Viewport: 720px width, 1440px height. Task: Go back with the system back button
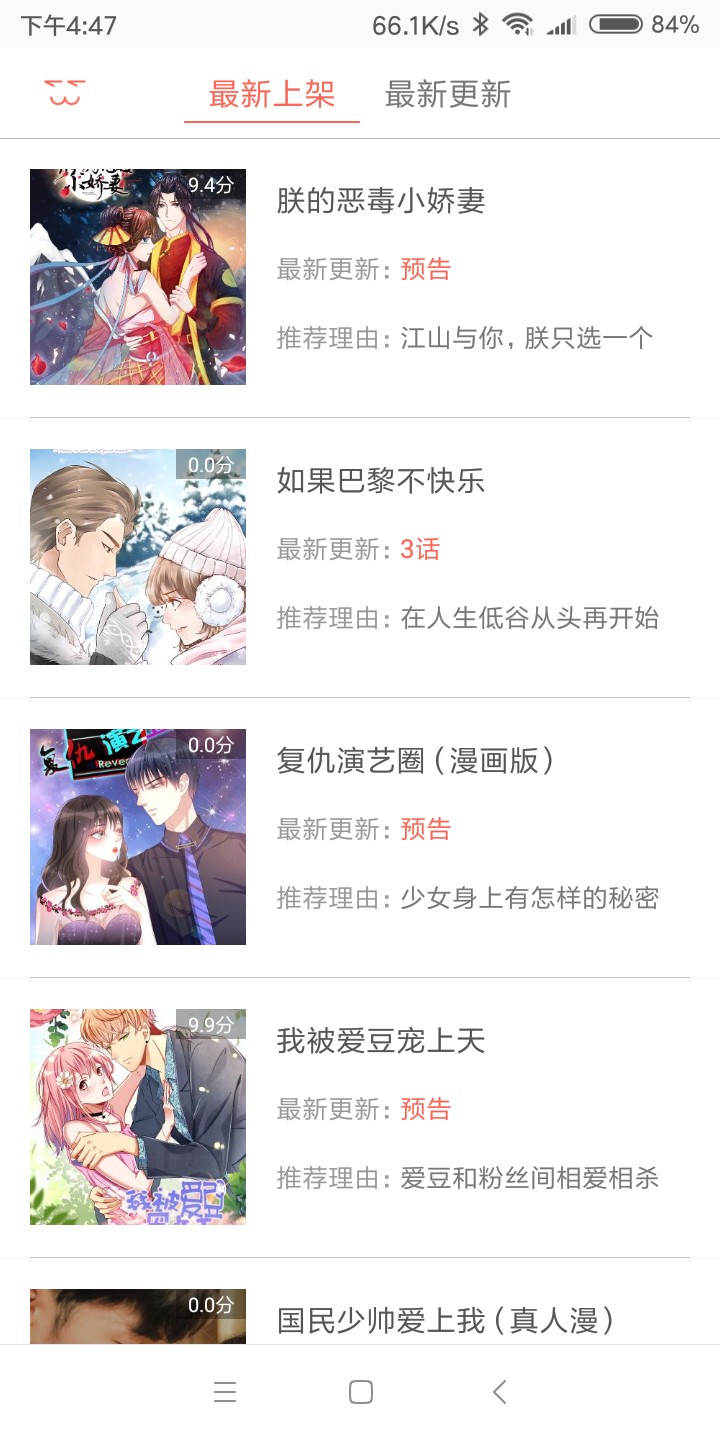(499, 1392)
